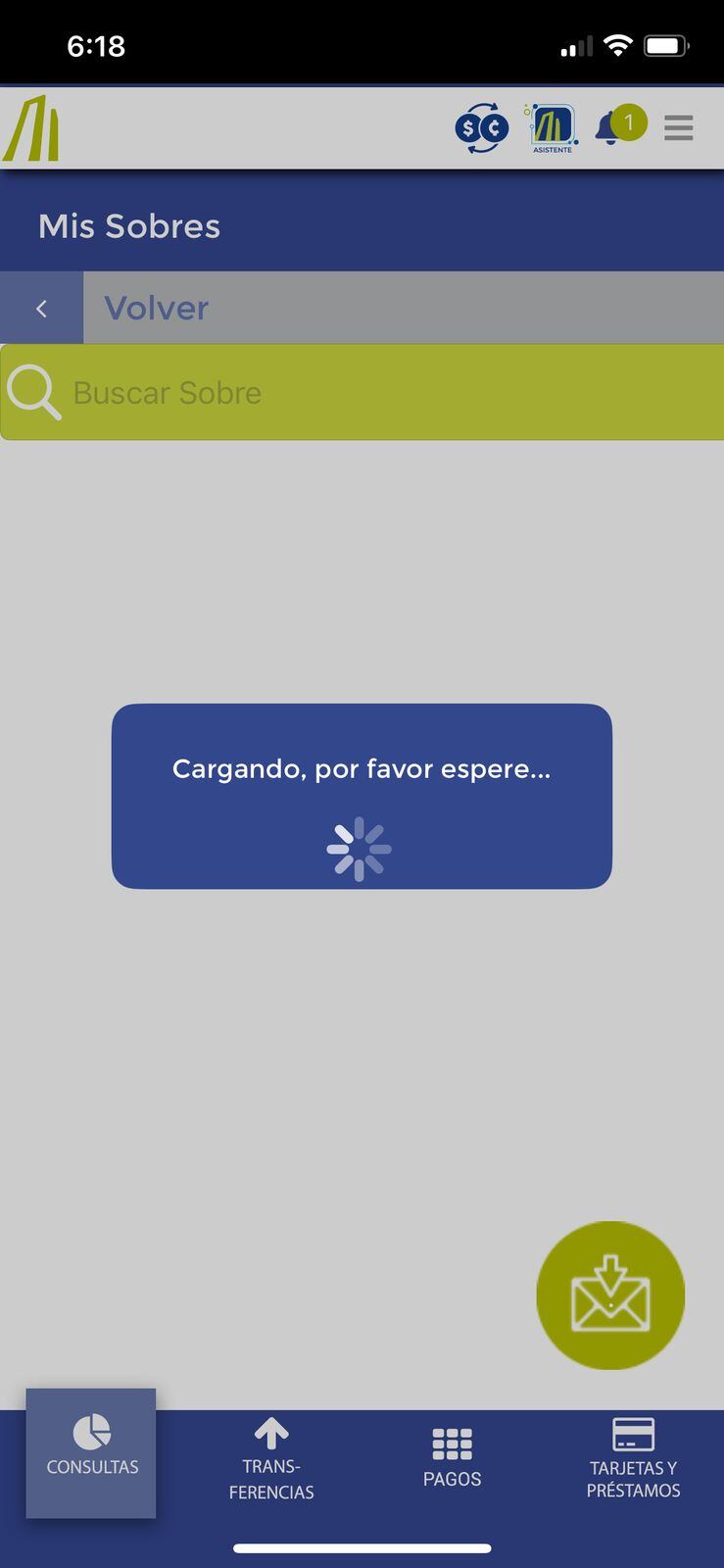Open the Pagos tab

452,1457
